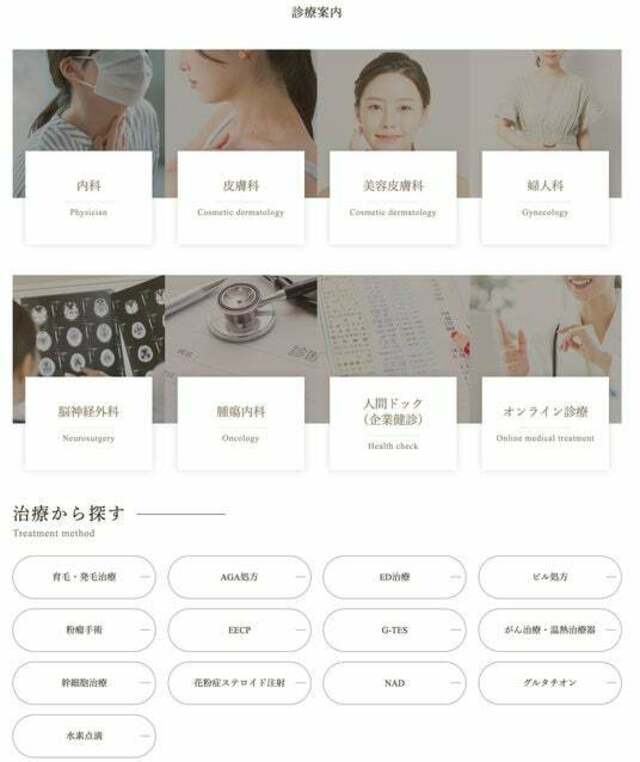Open the がん治療・温熱治療器 button
Viewport: 640px width, 762px height.
point(549,630)
